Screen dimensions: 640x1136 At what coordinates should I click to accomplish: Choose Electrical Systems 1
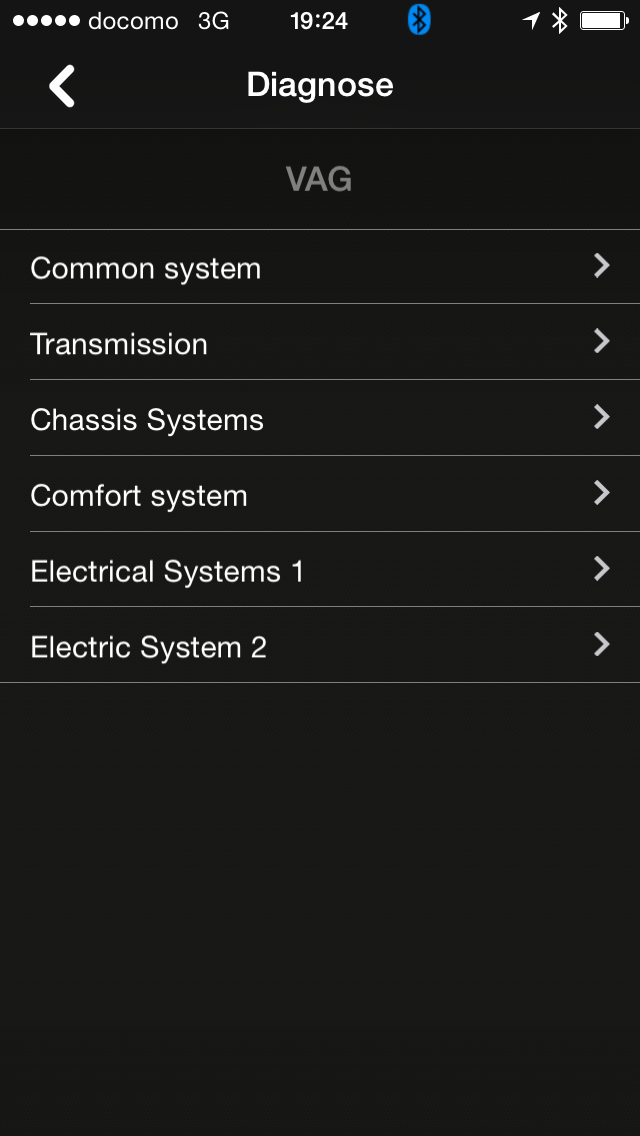point(320,571)
